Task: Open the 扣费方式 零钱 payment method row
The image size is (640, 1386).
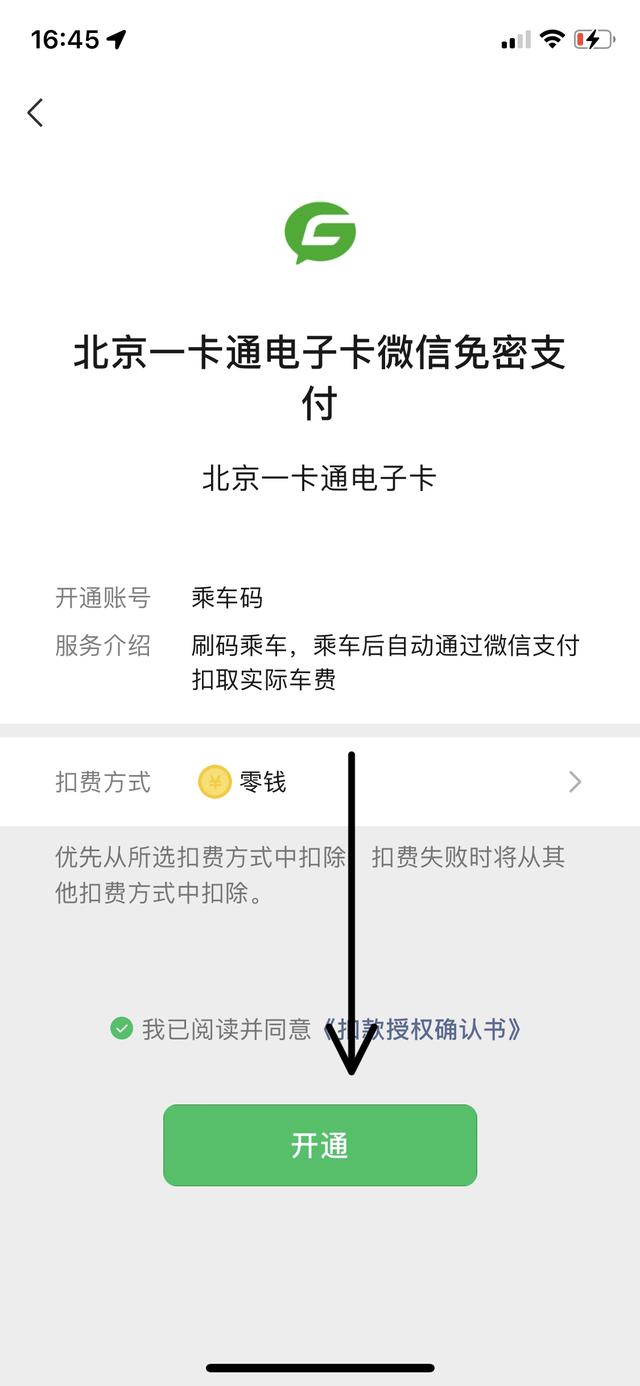Action: tap(320, 782)
